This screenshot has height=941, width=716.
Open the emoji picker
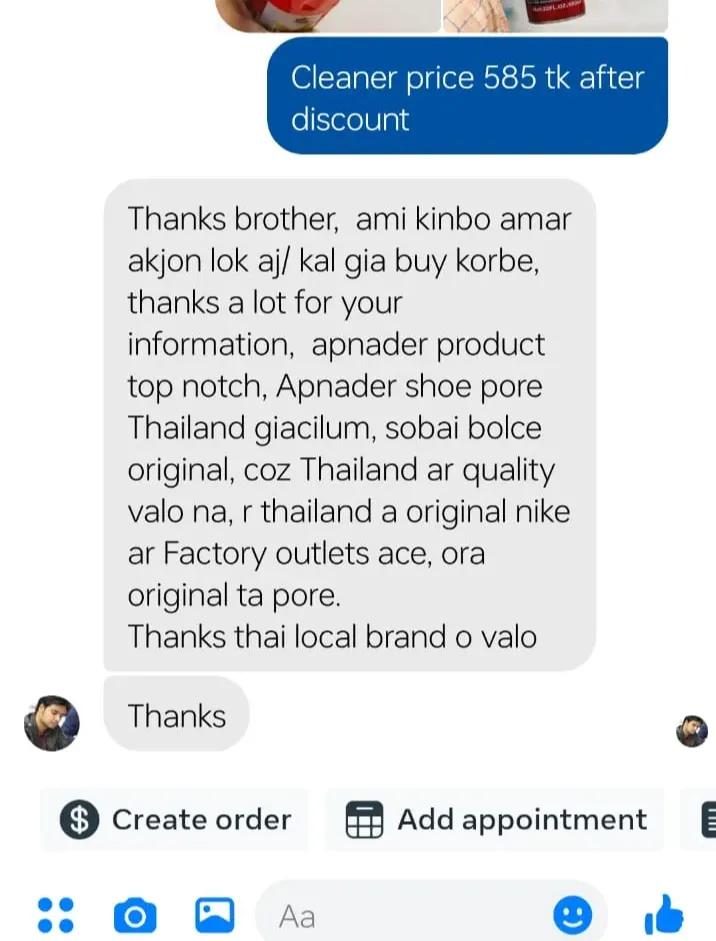(573, 914)
